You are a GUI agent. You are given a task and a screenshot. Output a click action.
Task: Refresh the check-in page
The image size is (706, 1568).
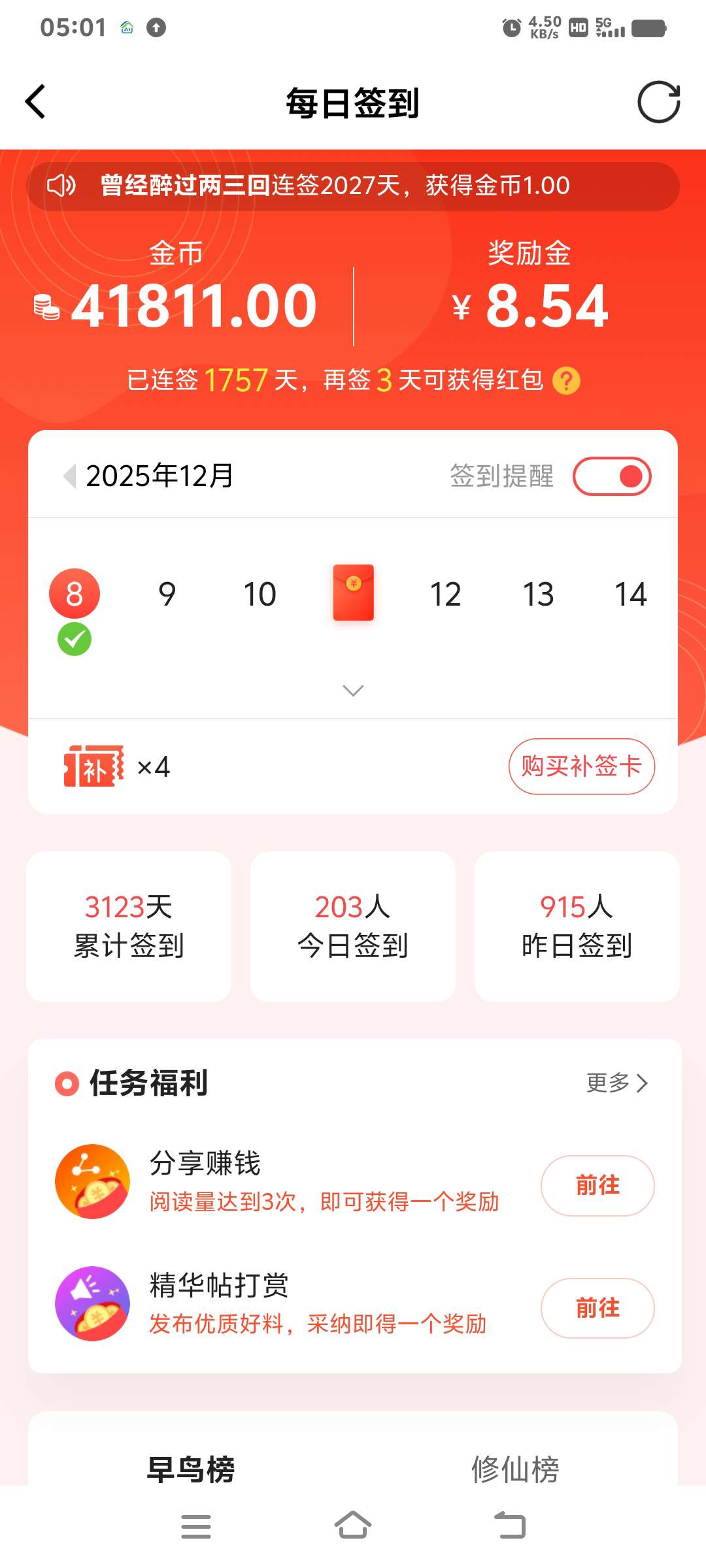658,102
